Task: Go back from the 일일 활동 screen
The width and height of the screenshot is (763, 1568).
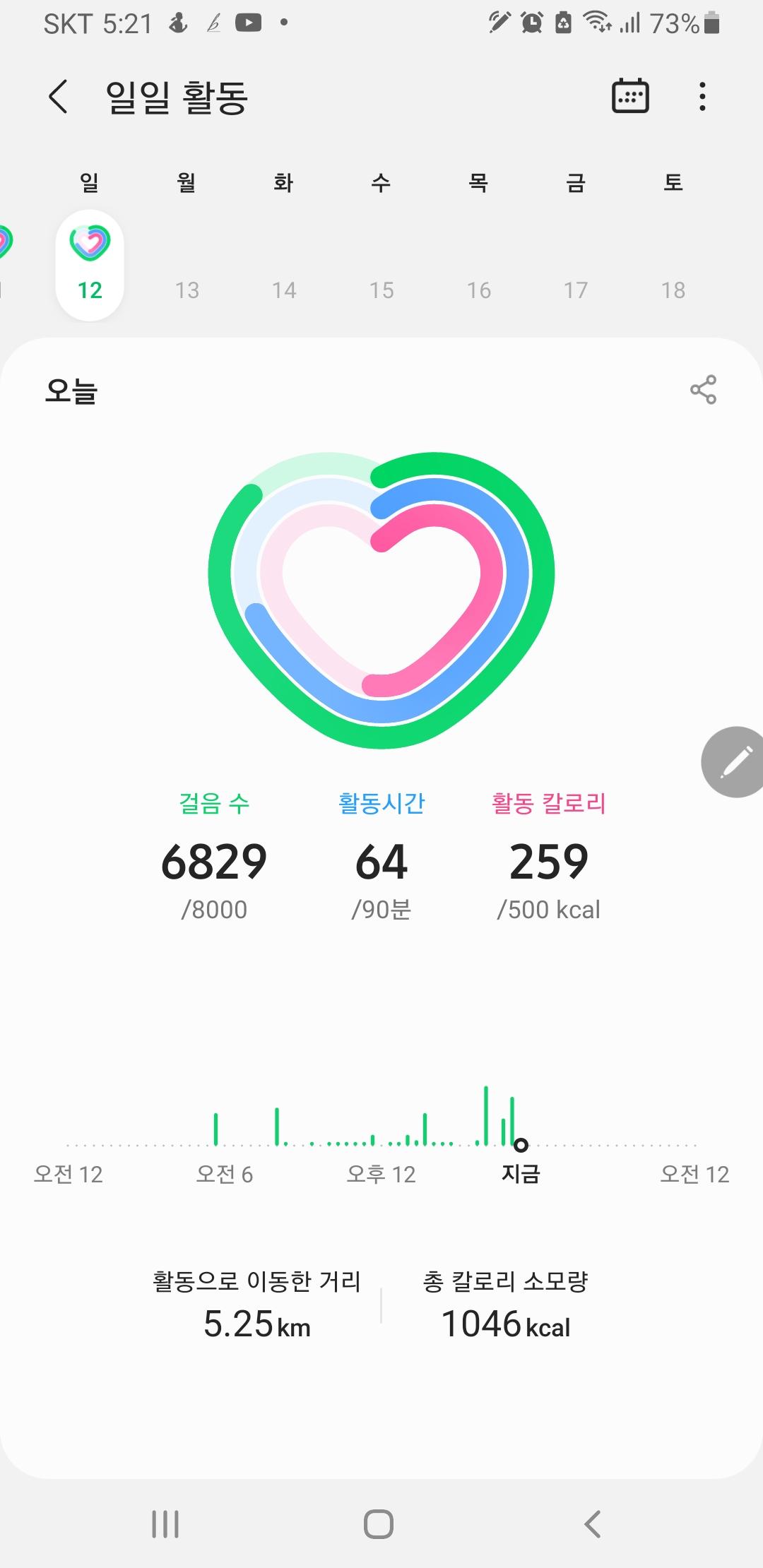Action: pyautogui.click(x=58, y=97)
